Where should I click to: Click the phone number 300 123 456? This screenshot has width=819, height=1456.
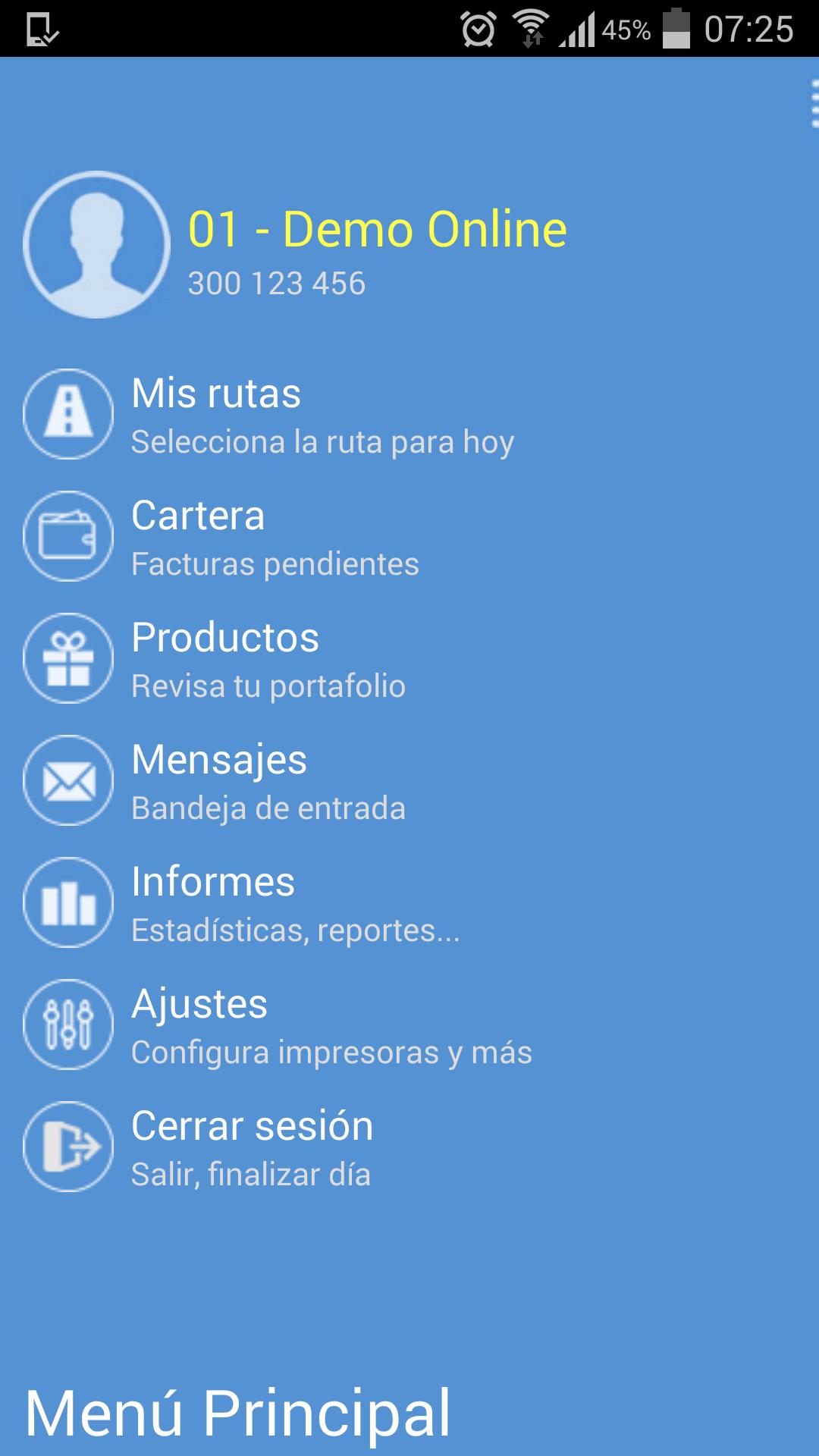[x=277, y=284]
